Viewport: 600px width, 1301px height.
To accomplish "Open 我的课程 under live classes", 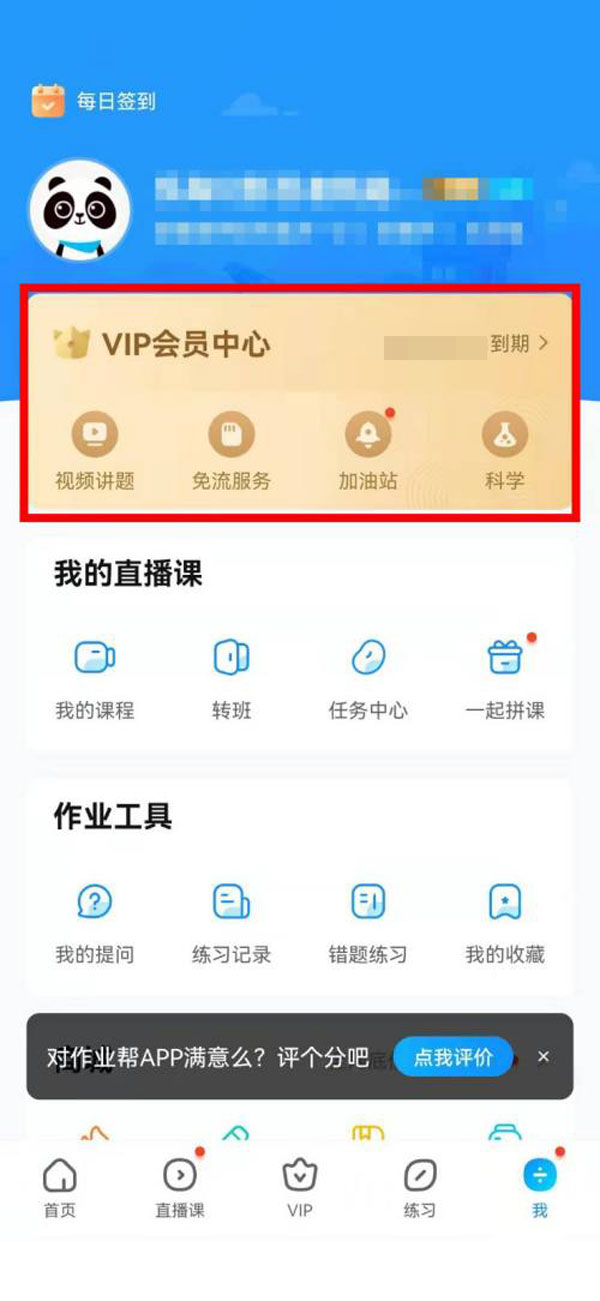I will coord(95,676).
